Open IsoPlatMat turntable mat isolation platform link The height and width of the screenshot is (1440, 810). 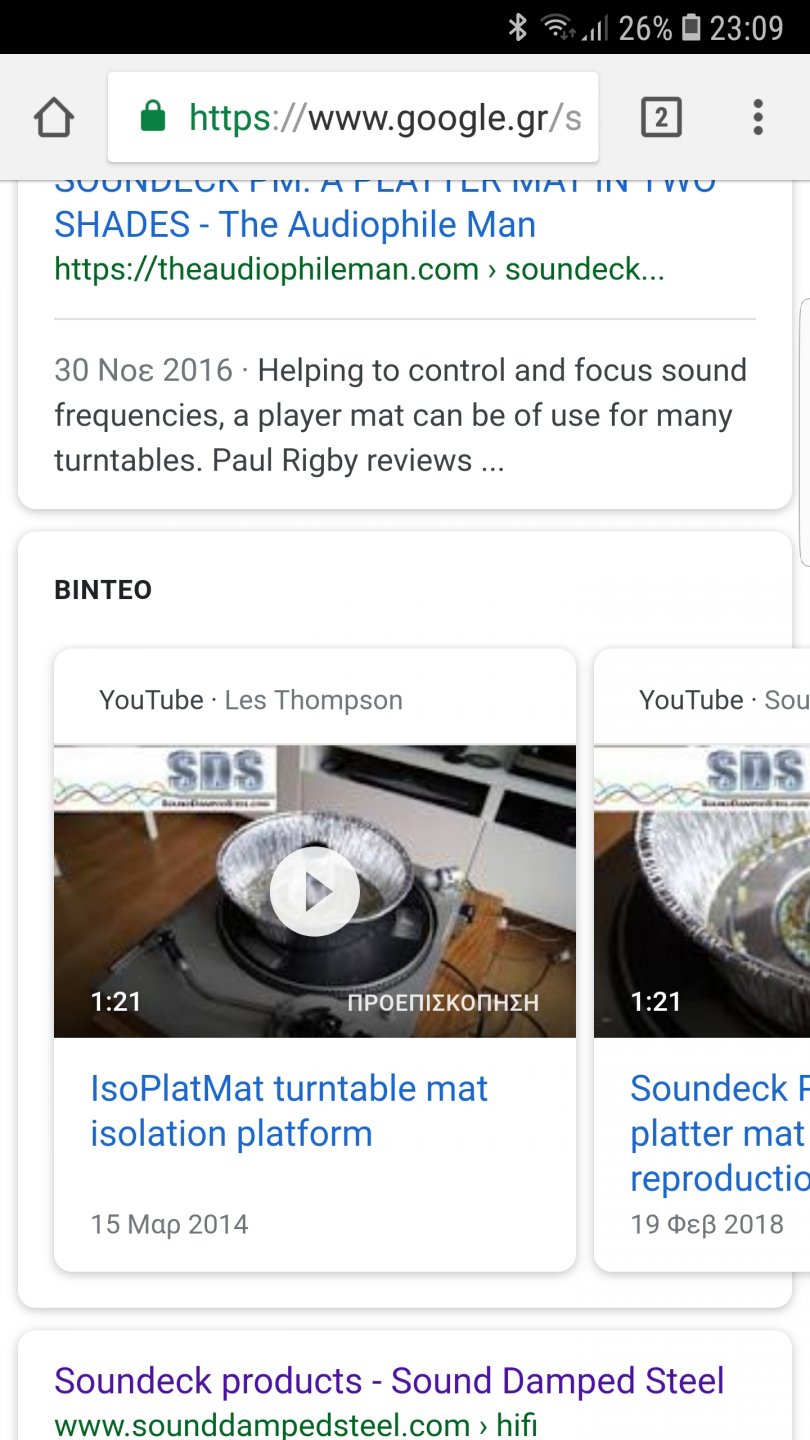click(x=289, y=1110)
